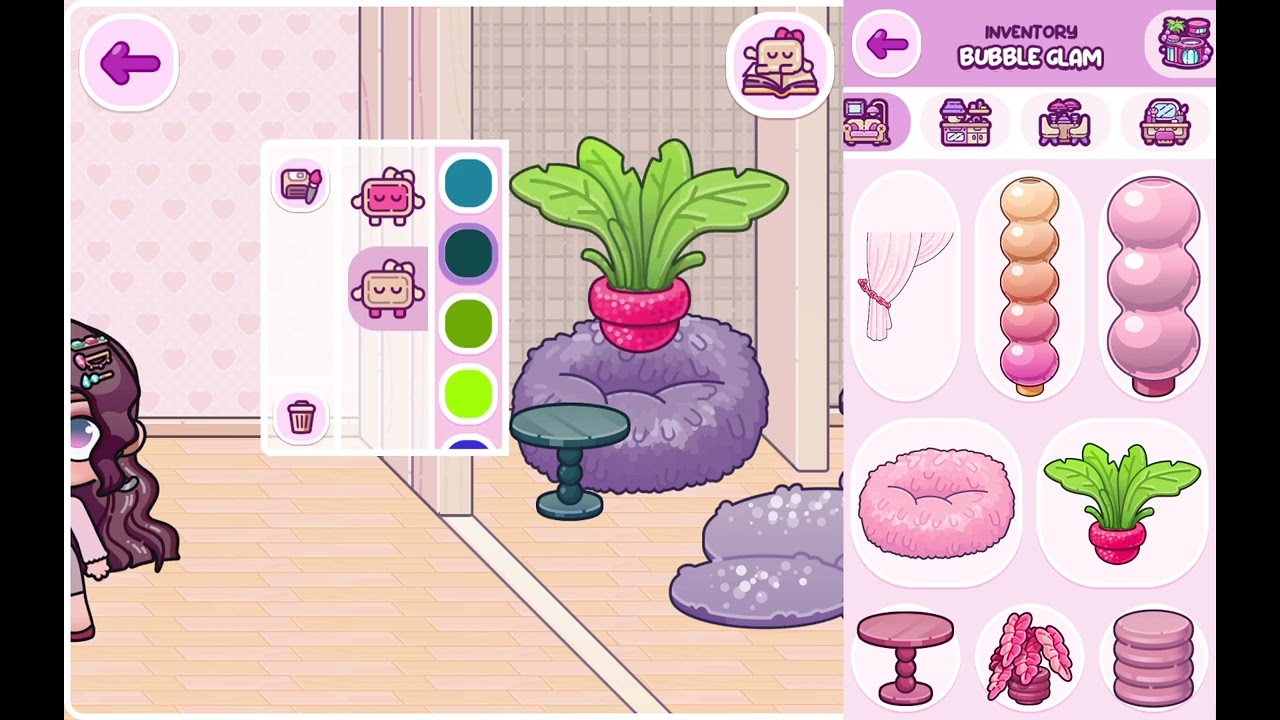This screenshot has width=1280, height=720.
Task: Choose the stacked pink cushion stool item
Action: [x=1153, y=657]
